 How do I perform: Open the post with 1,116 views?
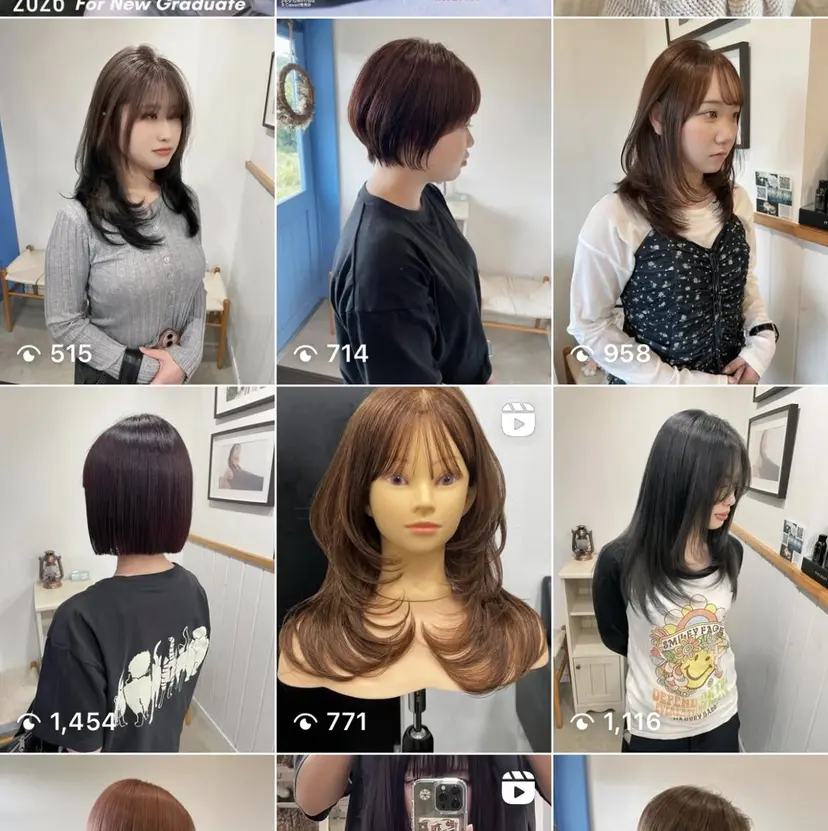pyautogui.click(x=690, y=570)
